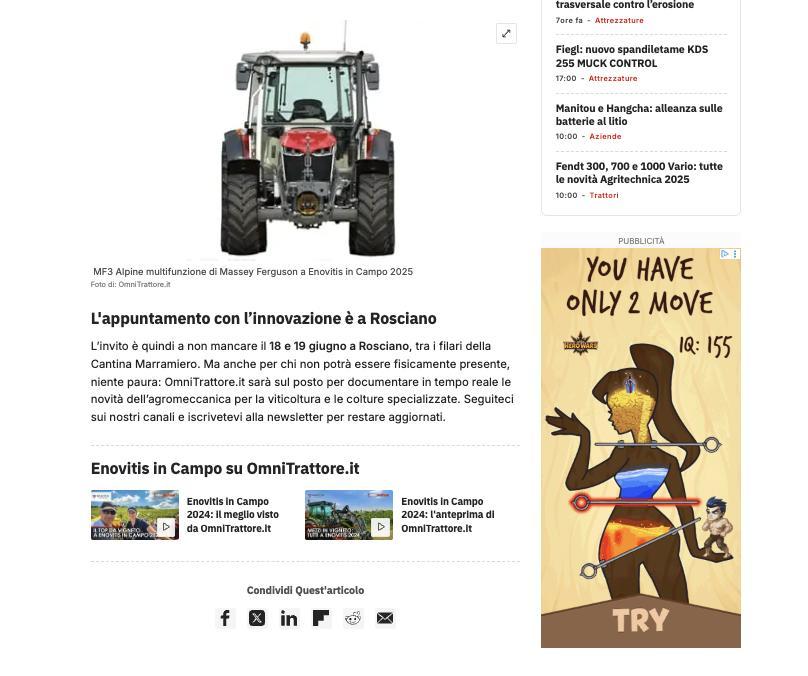Open the ad options menu
This screenshot has width=808, height=676.
click(x=735, y=254)
